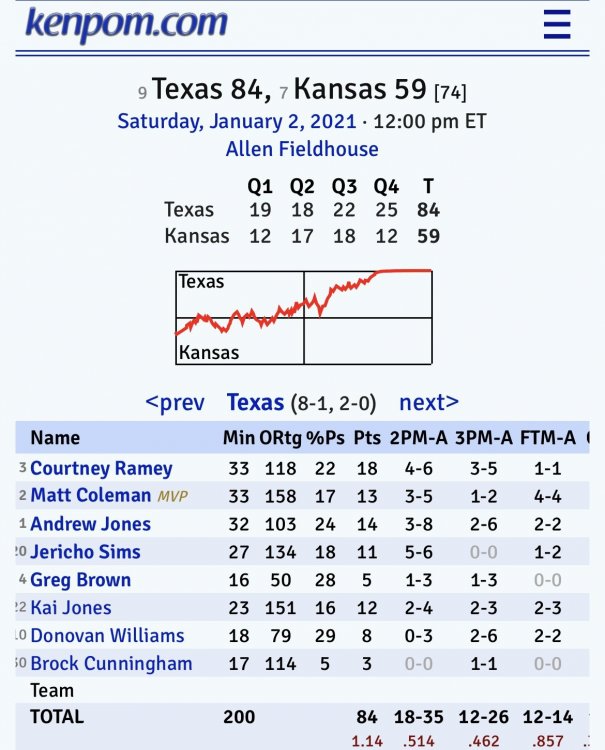Viewport: 605px width, 750px height.
Task: View Jericho Sims player page
Action: (85, 552)
